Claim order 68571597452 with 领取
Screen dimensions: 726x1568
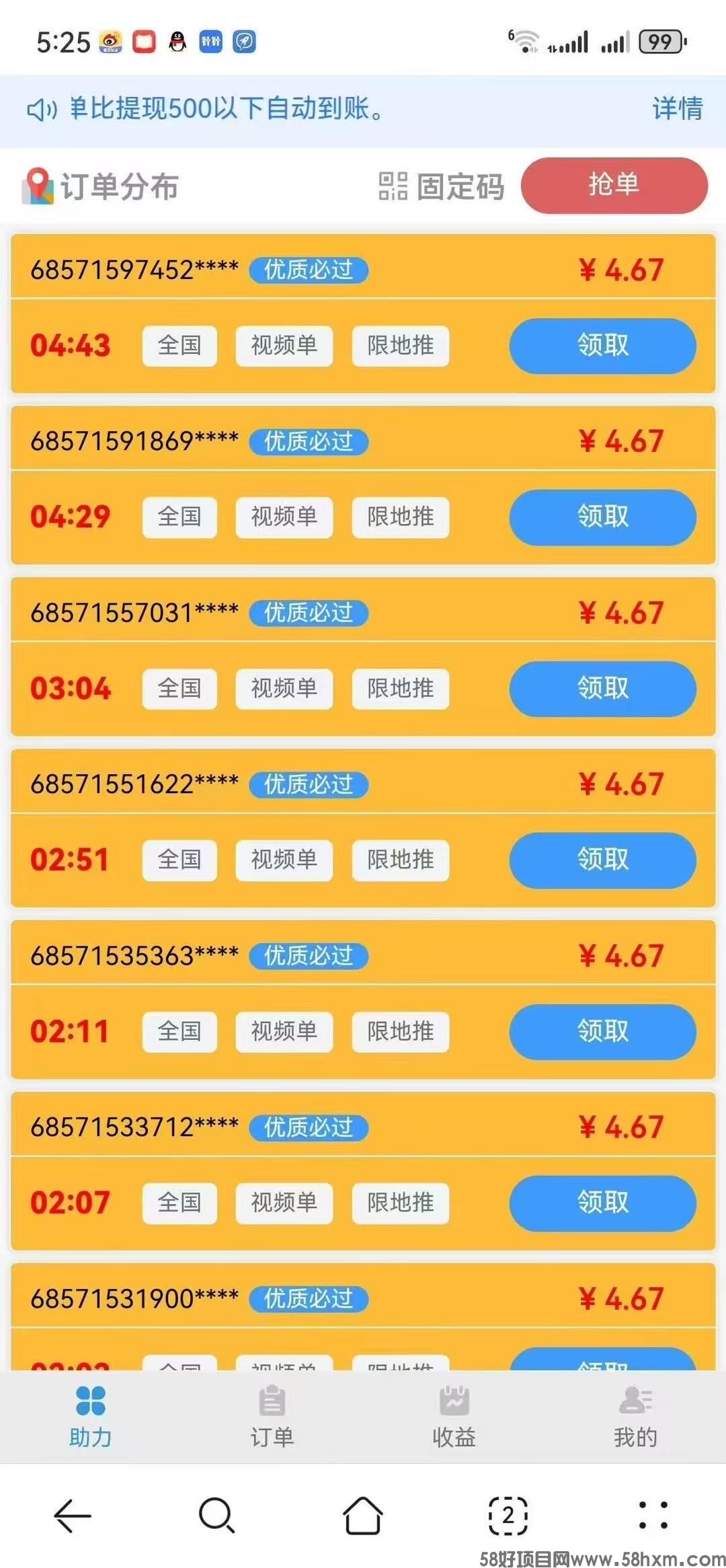pos(602,346)
